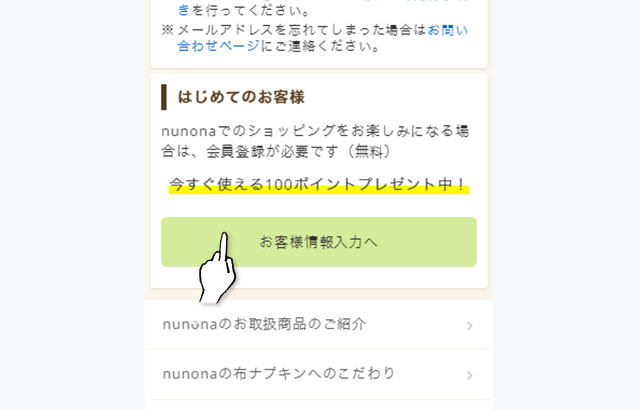The image size is (640, 410).
Task: Tap the お客様情報入力へ button
Action: [318, 242]
